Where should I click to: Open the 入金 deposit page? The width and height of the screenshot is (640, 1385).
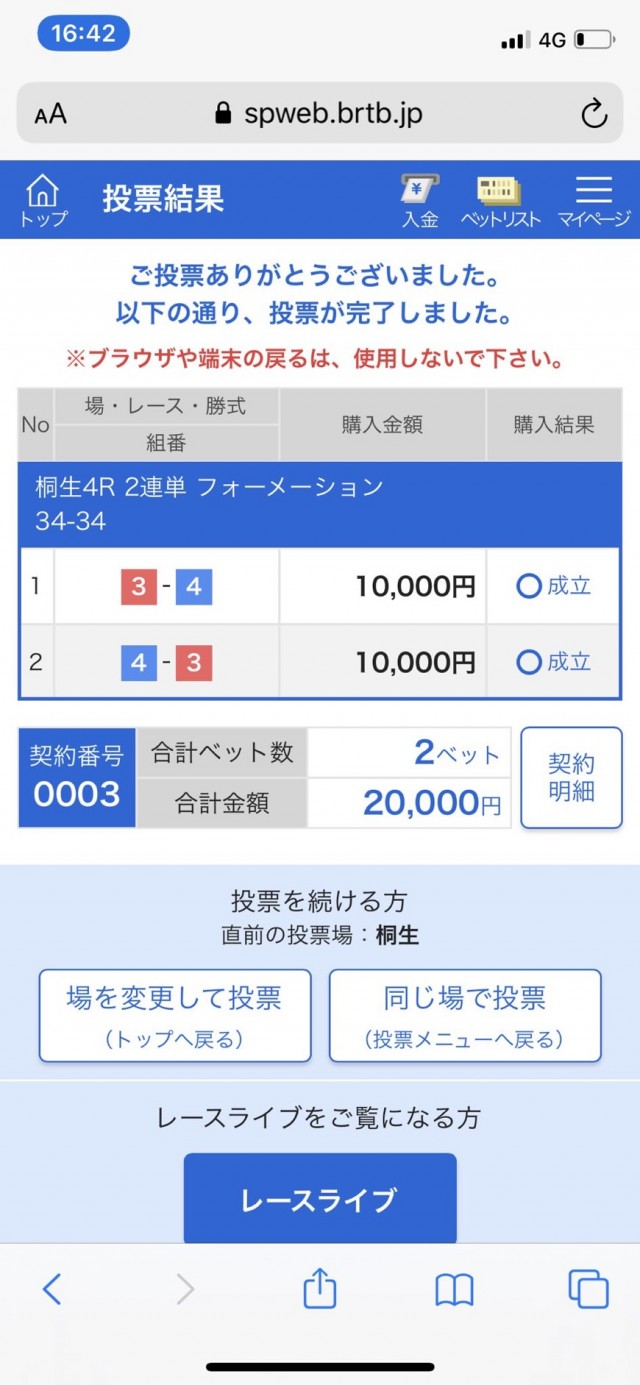click(420, 200)
